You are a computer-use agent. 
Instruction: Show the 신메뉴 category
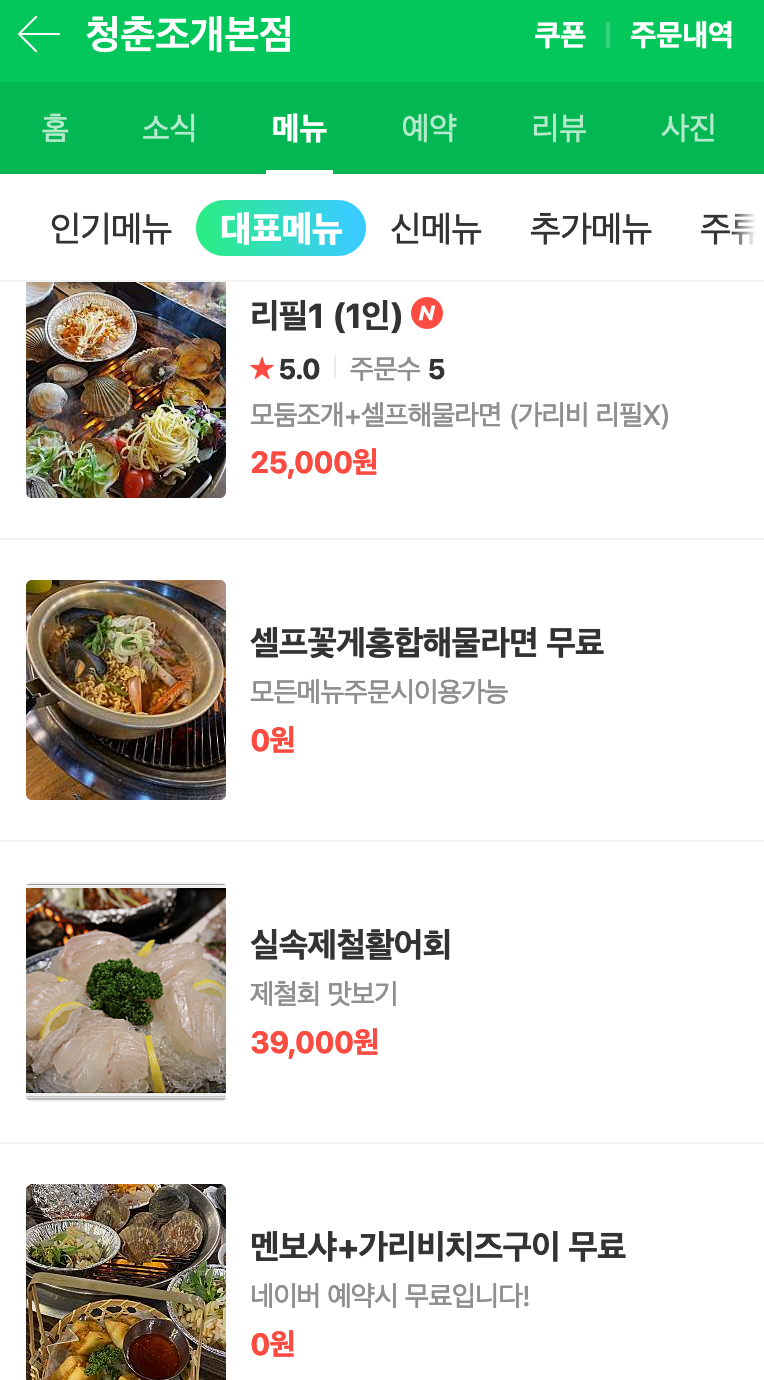point(436,229)
